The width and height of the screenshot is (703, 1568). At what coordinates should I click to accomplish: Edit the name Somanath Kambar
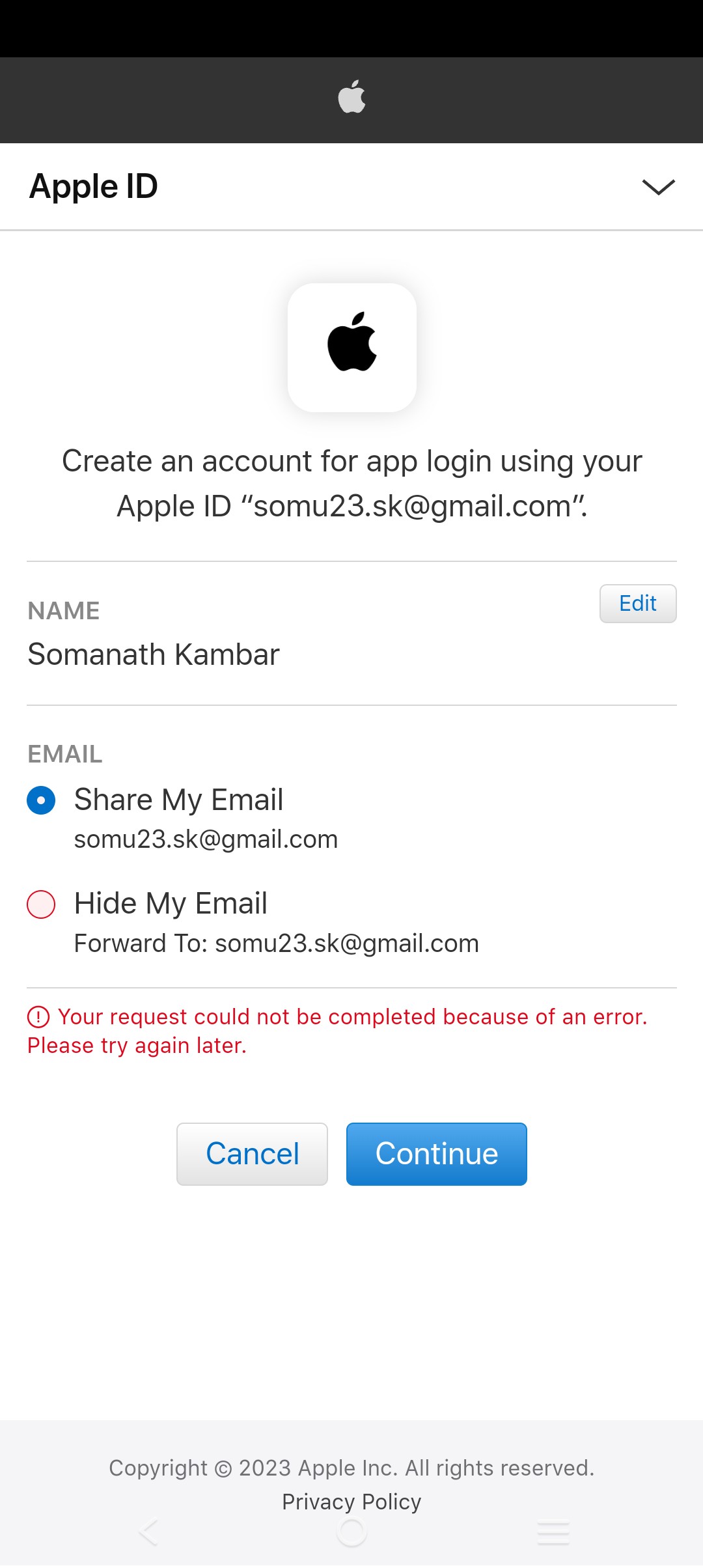(x=637, y=604)
